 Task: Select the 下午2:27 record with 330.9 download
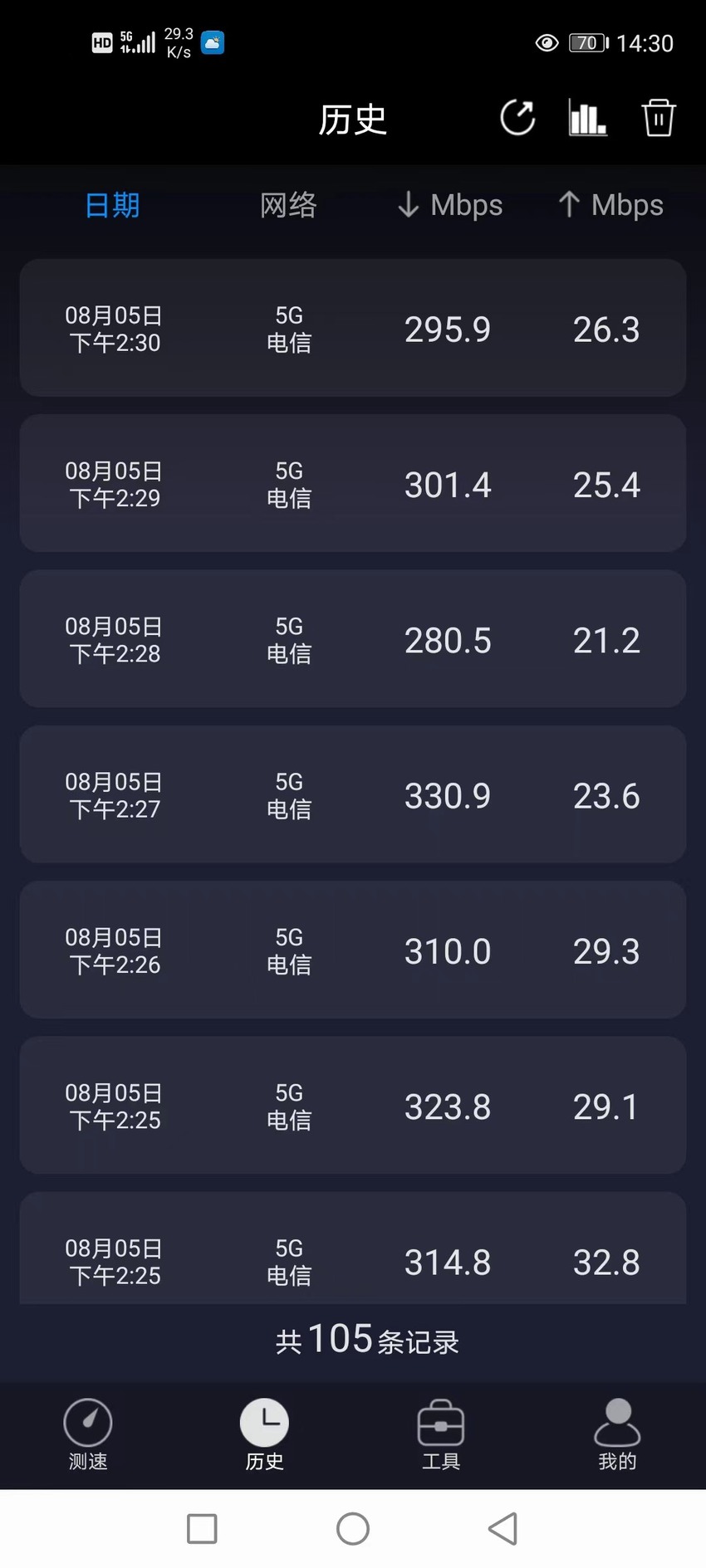(353, 794)
